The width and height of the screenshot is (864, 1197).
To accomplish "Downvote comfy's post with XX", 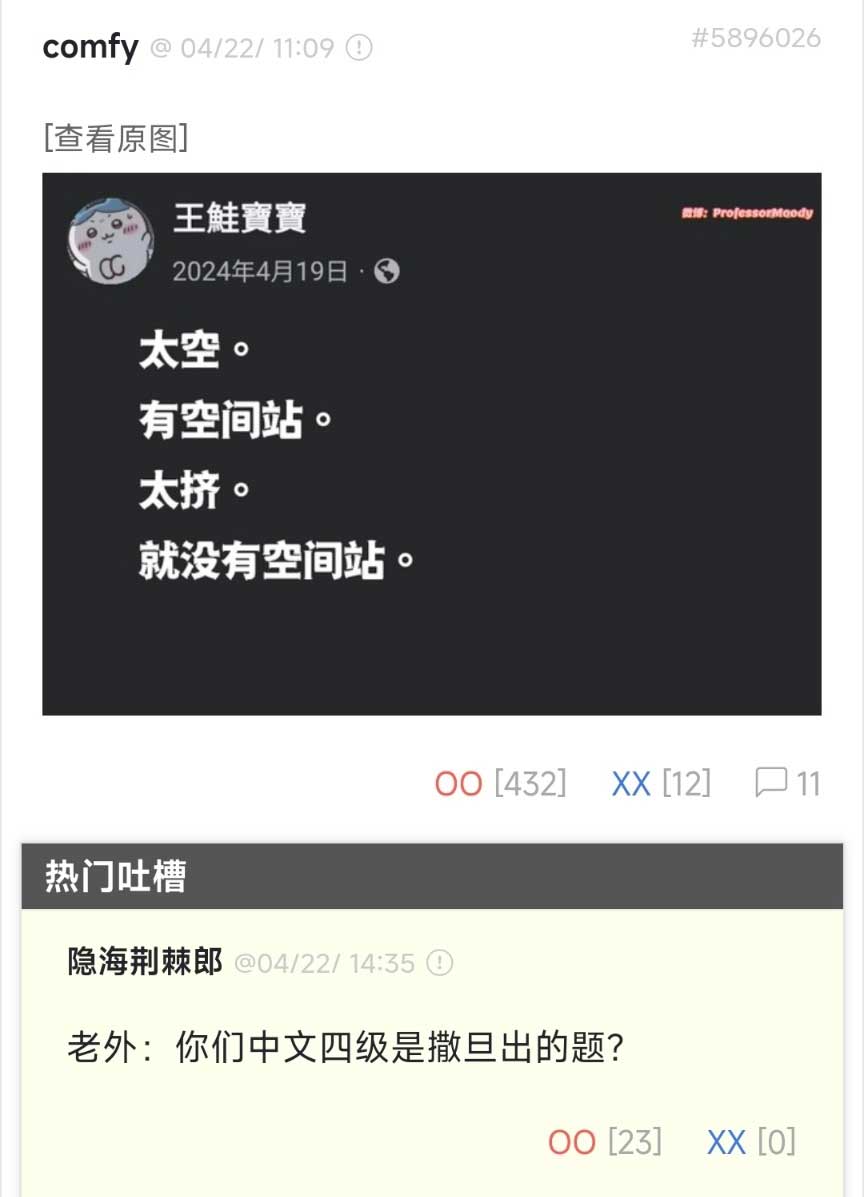I will 631,784.
